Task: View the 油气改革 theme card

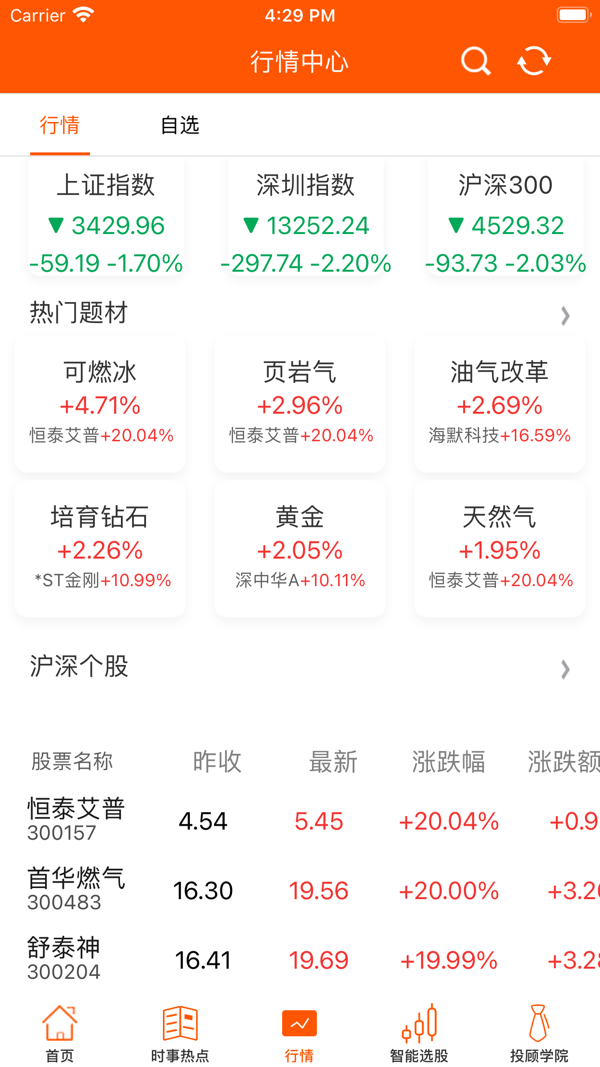Action: coord(500,403)
